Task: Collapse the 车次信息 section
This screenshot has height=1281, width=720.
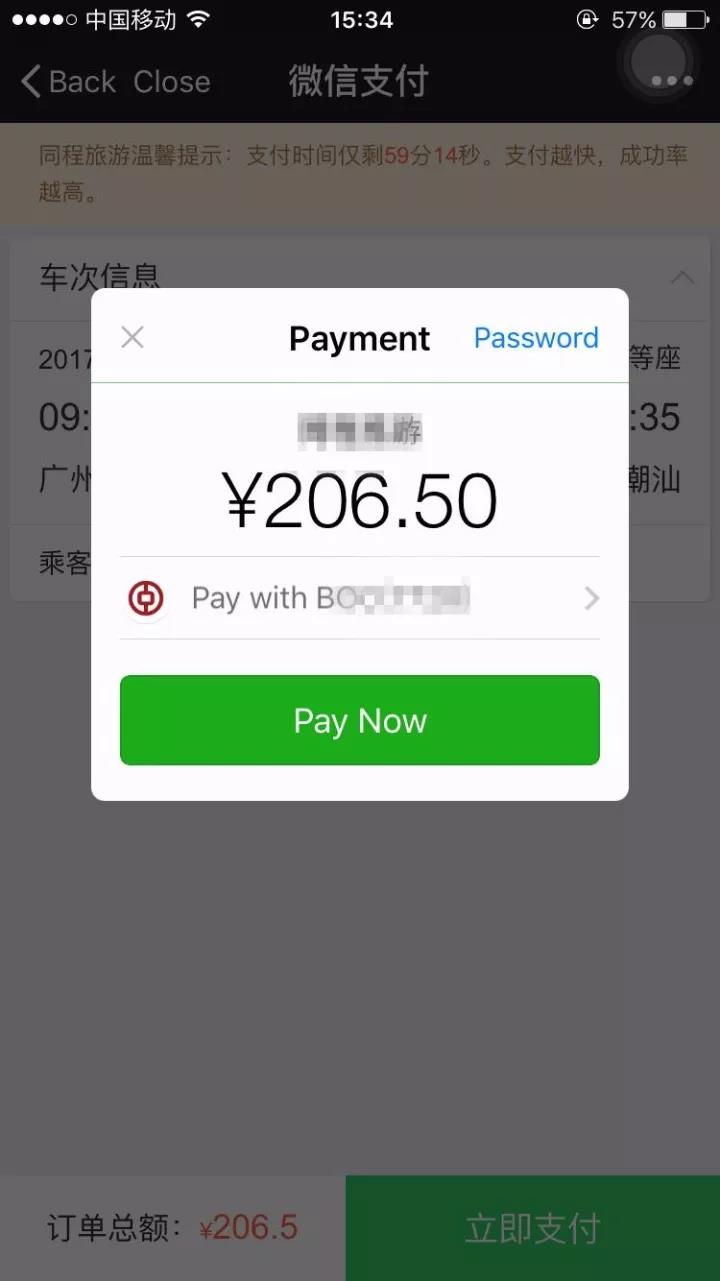Action: coord(682,277)
